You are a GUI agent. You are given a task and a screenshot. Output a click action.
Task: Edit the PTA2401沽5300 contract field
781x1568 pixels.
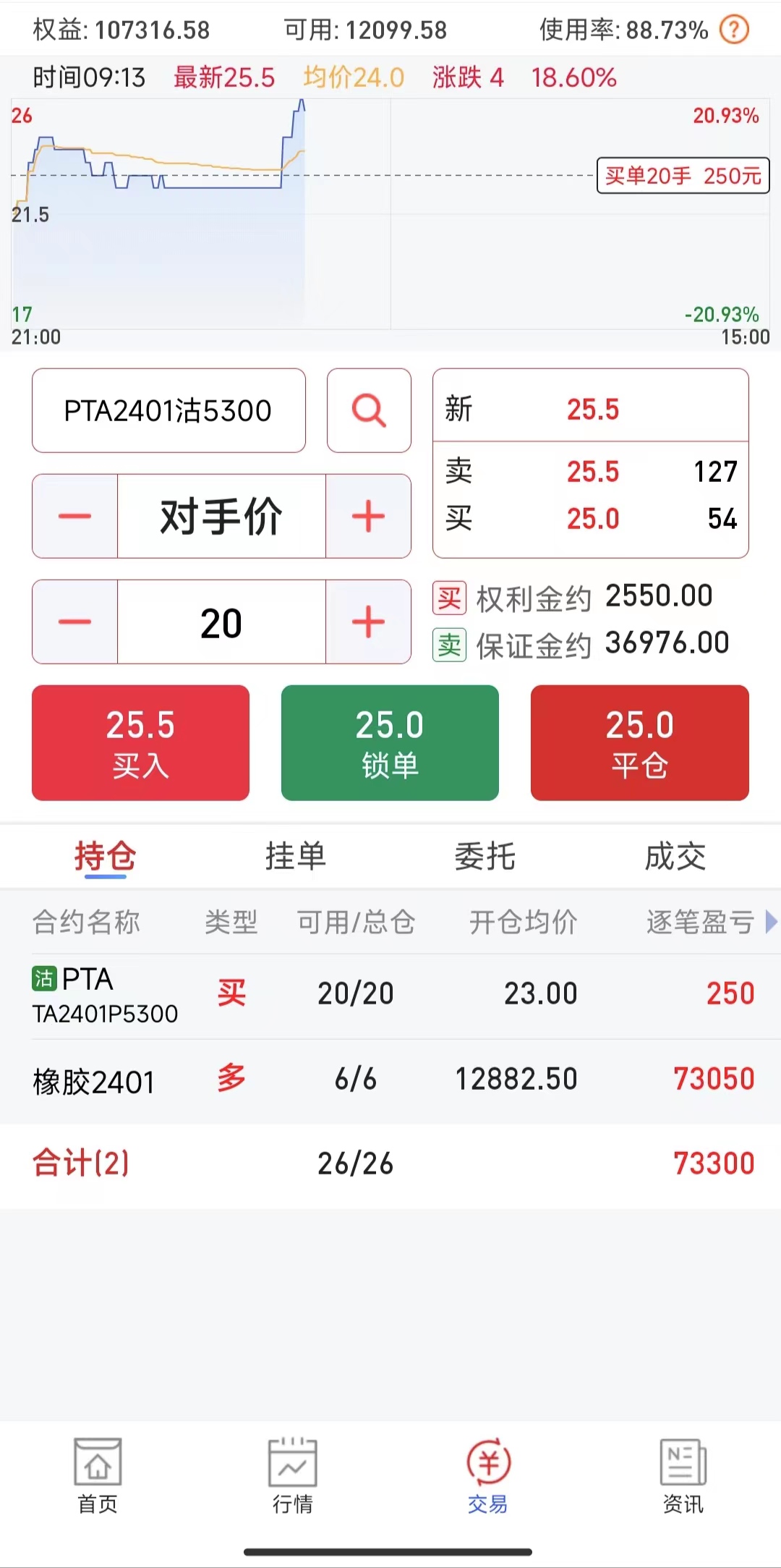point(168,410)
